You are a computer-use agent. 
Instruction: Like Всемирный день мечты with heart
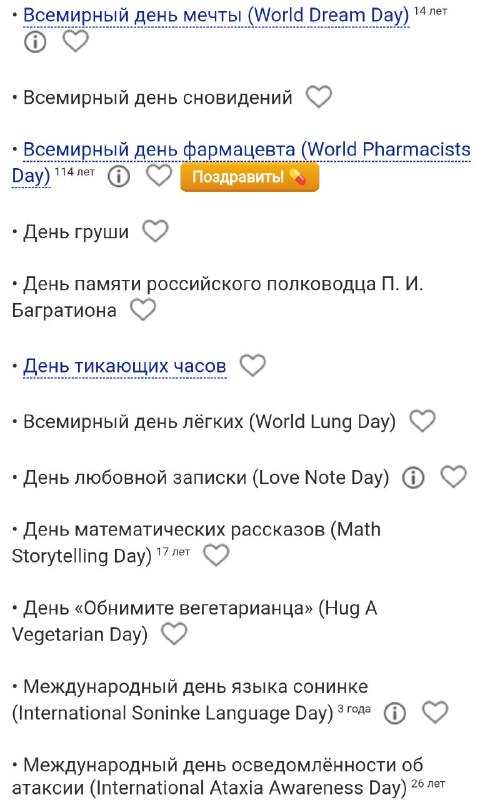point(75,41)
